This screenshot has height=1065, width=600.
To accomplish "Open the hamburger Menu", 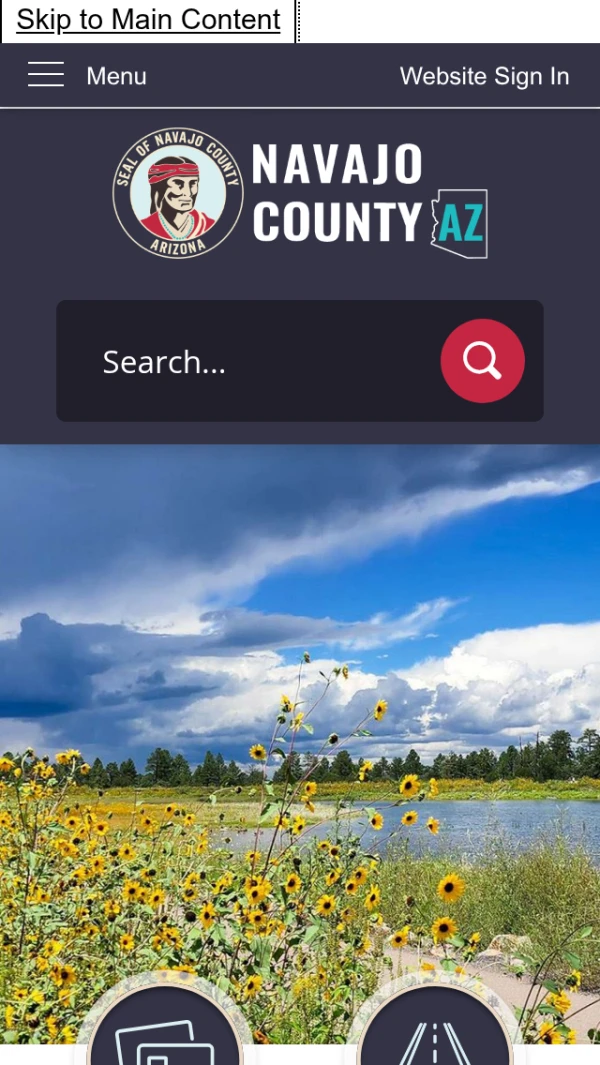I will [x=87, y=76].
